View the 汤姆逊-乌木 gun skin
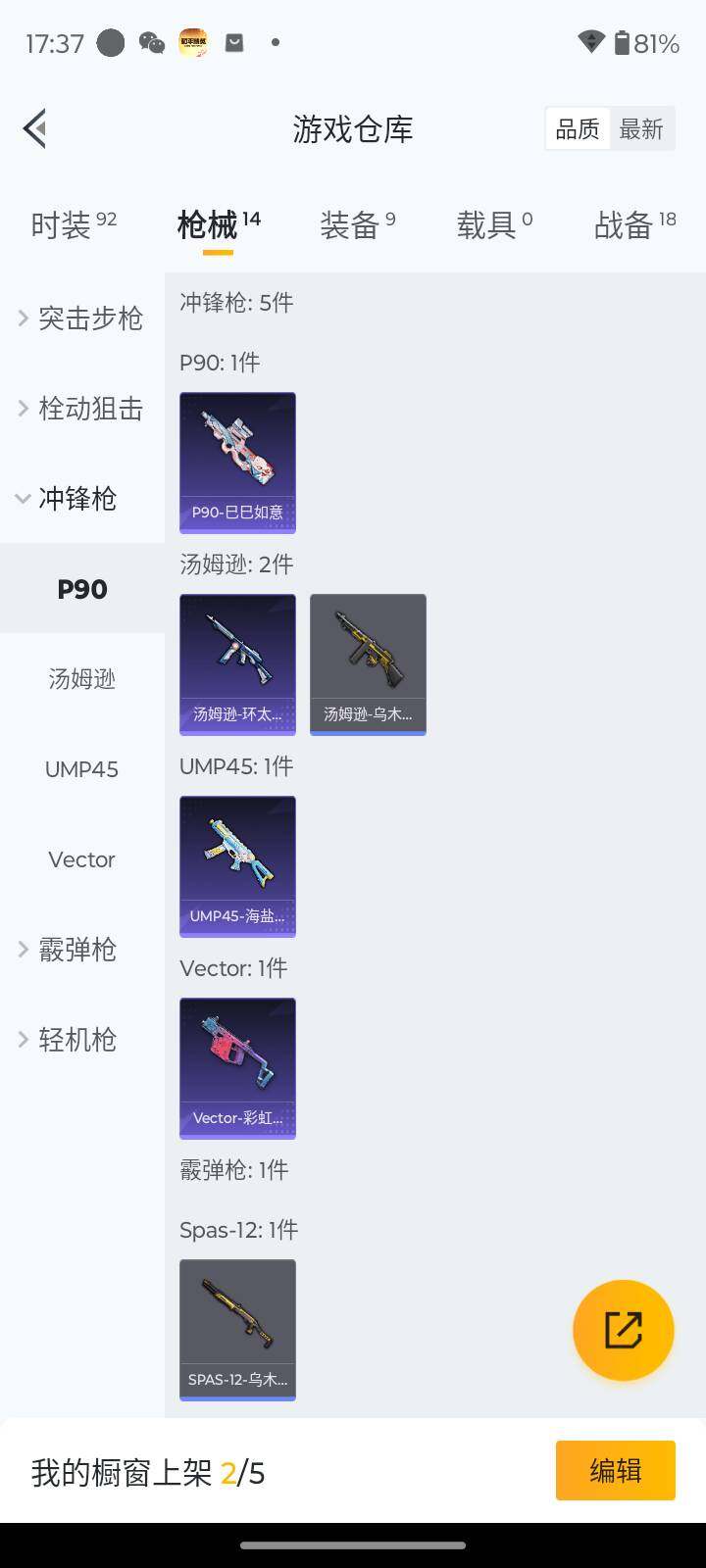706x1568 pixels. (x=368, y=664)
